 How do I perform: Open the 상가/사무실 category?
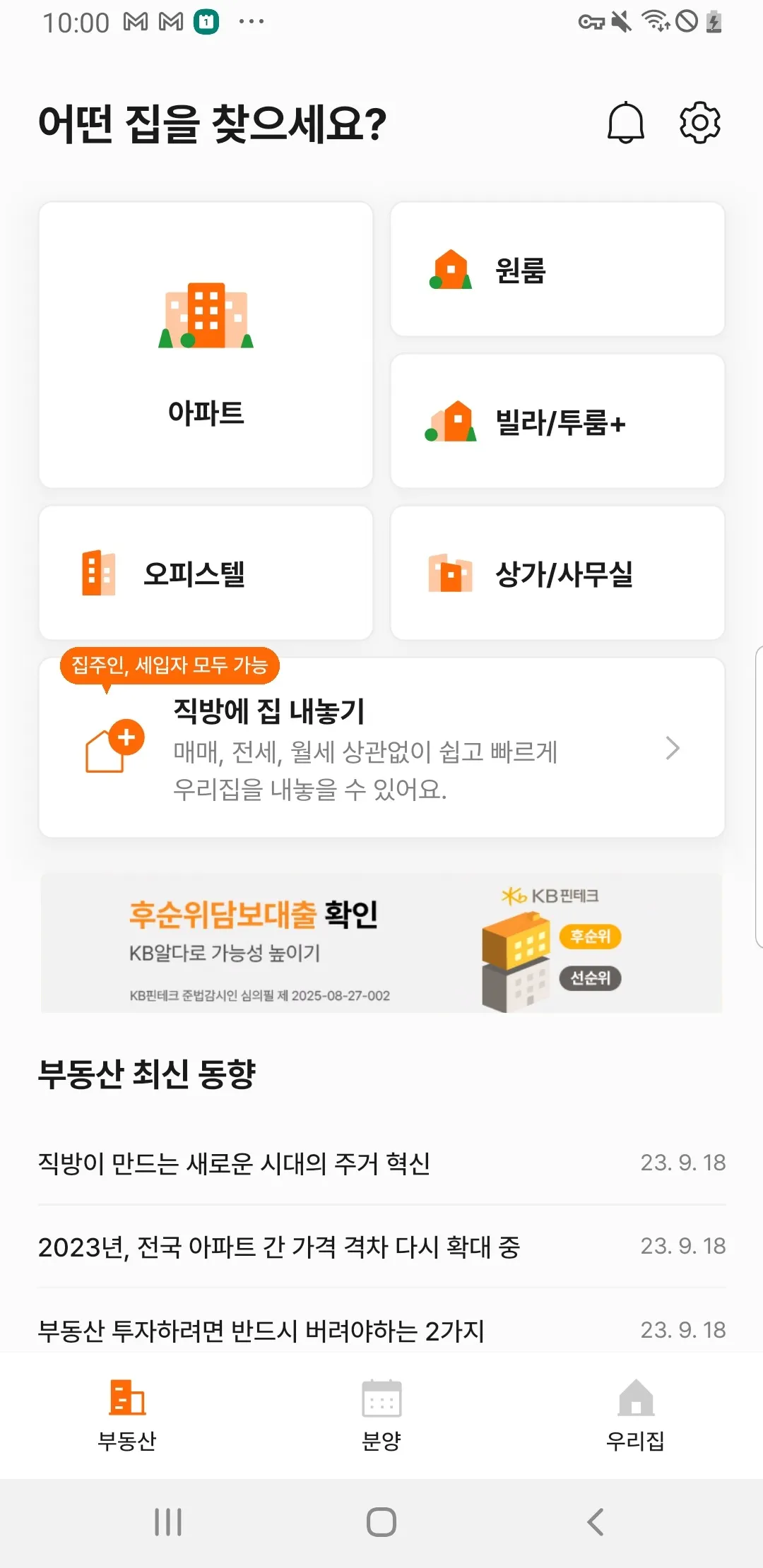coord(557,573)
